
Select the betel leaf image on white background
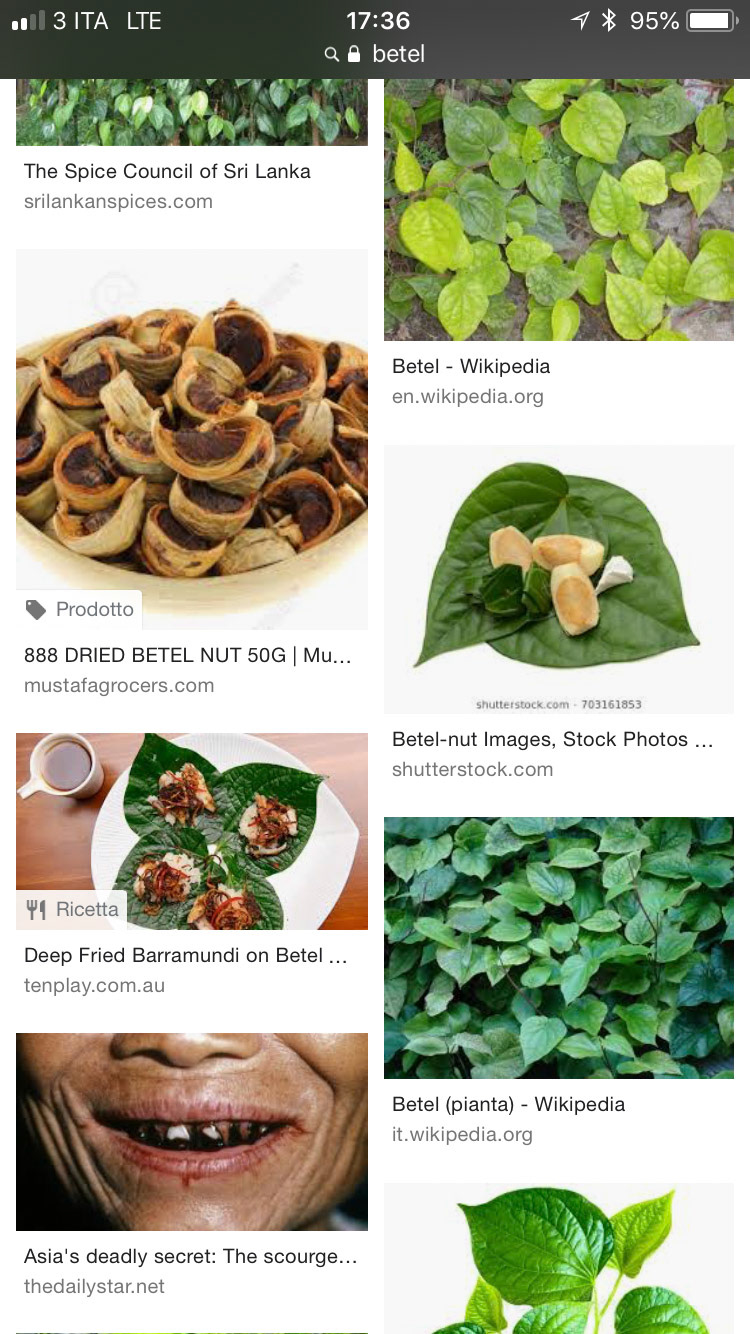pos(558,1258)
